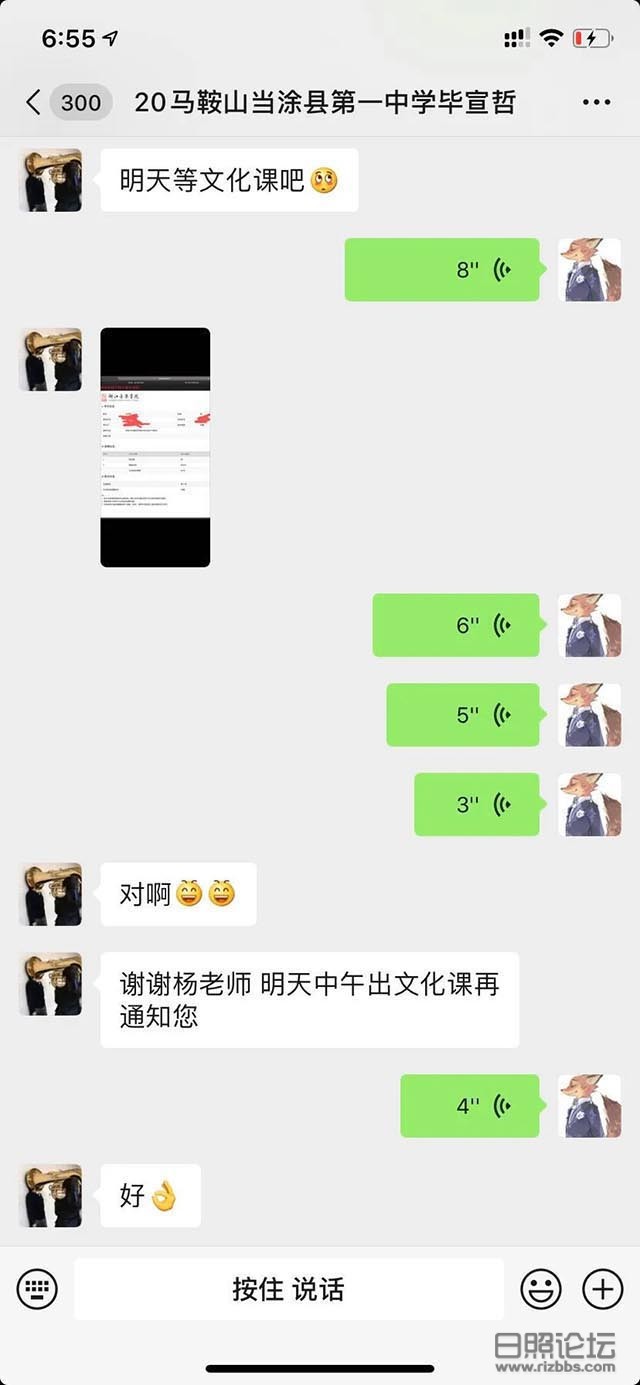Play the 3-second voice message
The width and height of the screenshot is (640, 1385).
[477, 804]
